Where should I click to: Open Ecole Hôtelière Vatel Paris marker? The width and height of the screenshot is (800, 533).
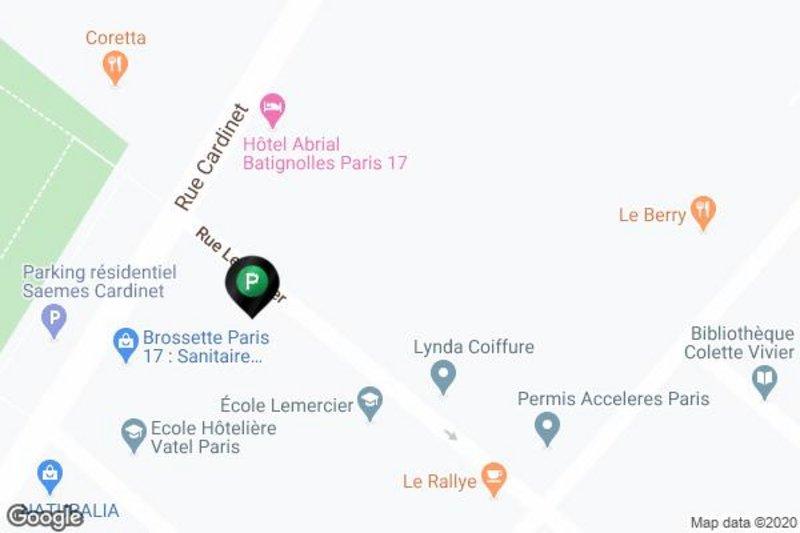point(132,433)
